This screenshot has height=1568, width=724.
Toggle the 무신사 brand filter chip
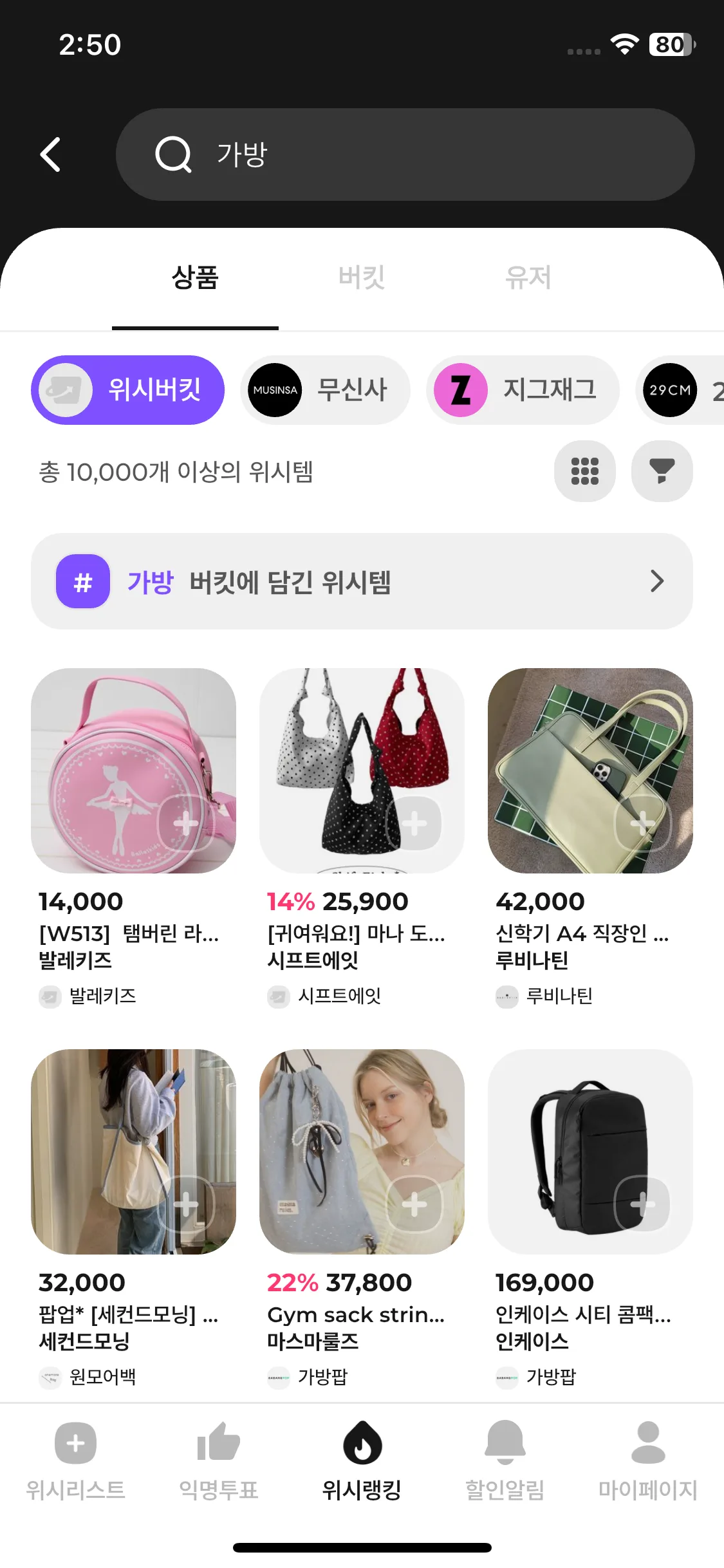[x=324, y=390]
